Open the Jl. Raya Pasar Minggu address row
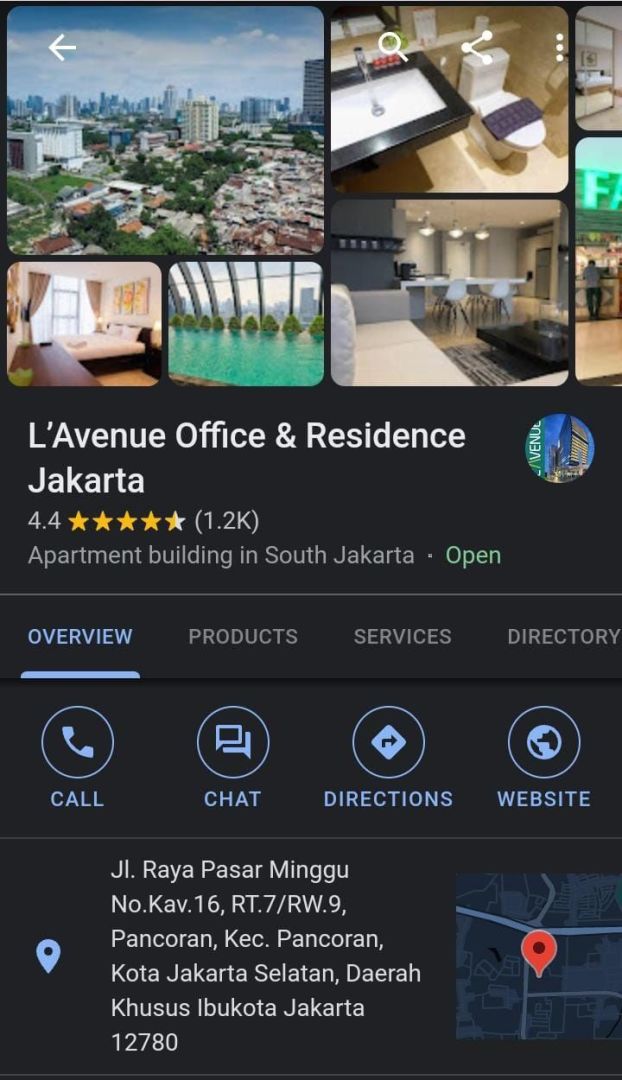Screen dimensions: 622x1080 pos(265,955)
